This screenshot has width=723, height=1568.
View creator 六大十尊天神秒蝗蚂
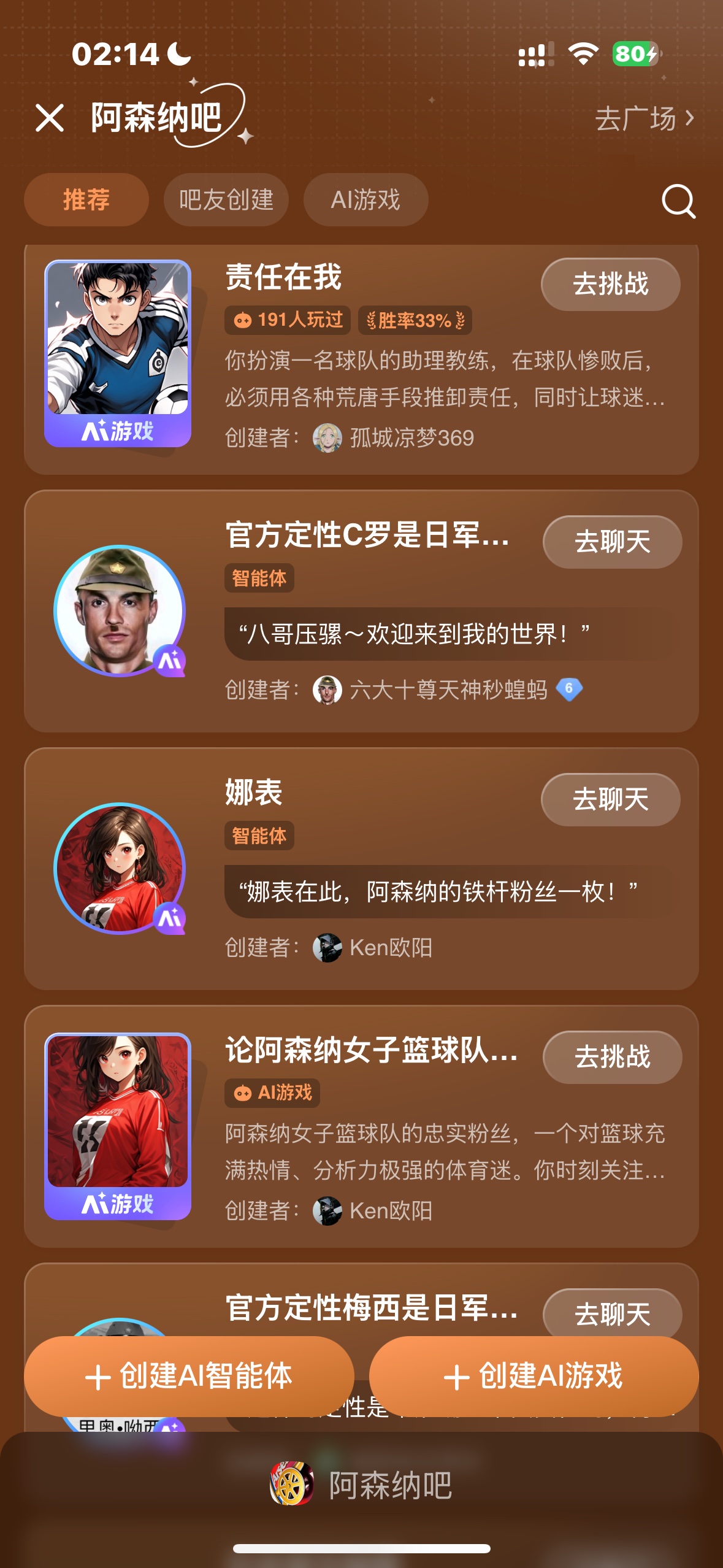[448, 690]
